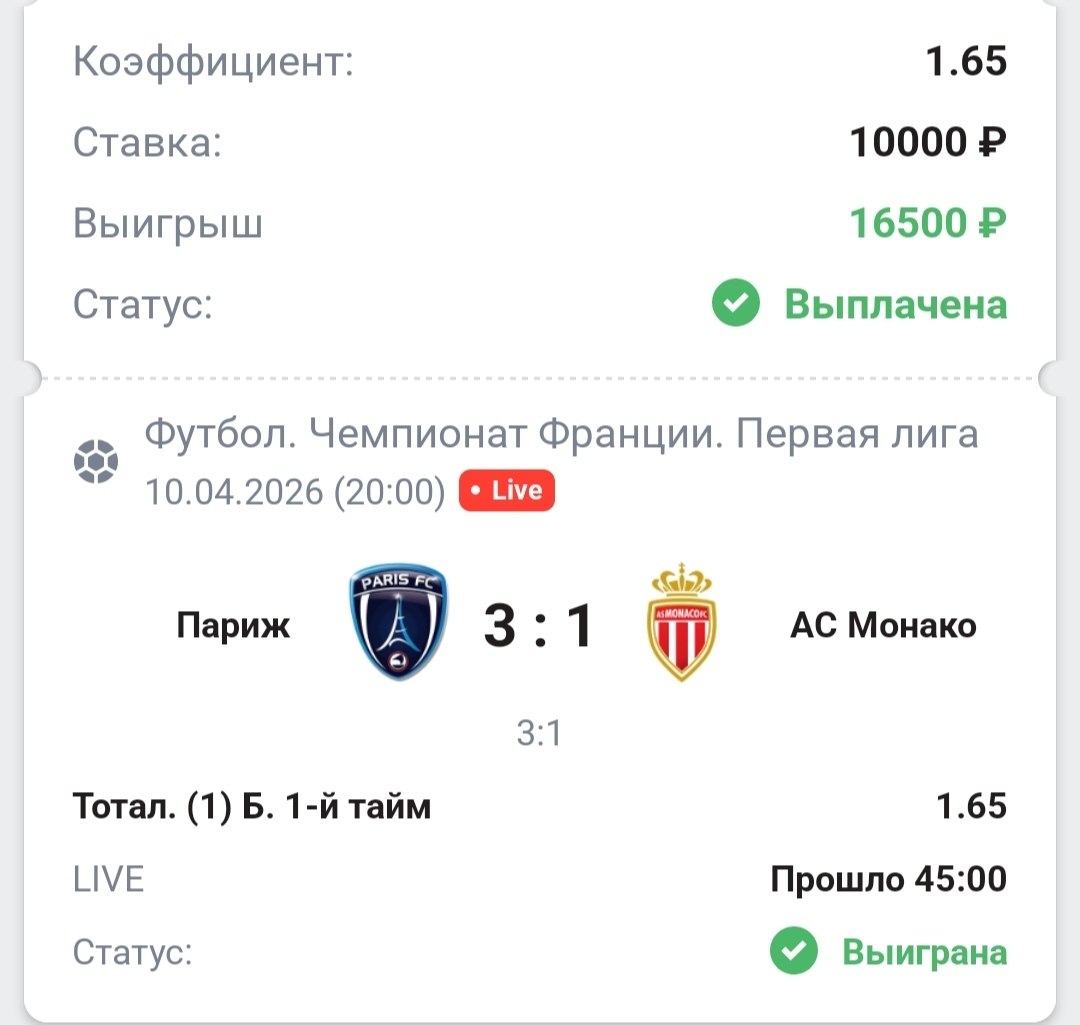Open the Париж vs АС Монако match
Image resolution: width=1080 pixels, height=1025 pixels.
coord(539,626)
